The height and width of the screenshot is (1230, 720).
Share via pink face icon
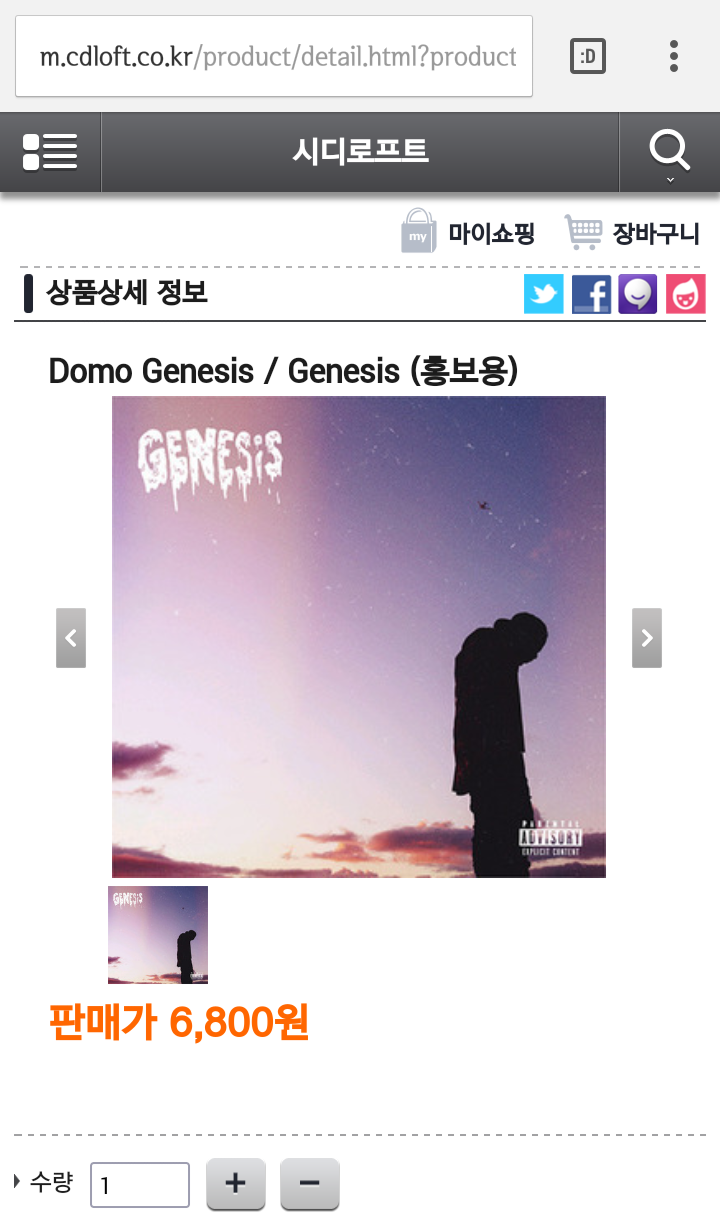685,295
